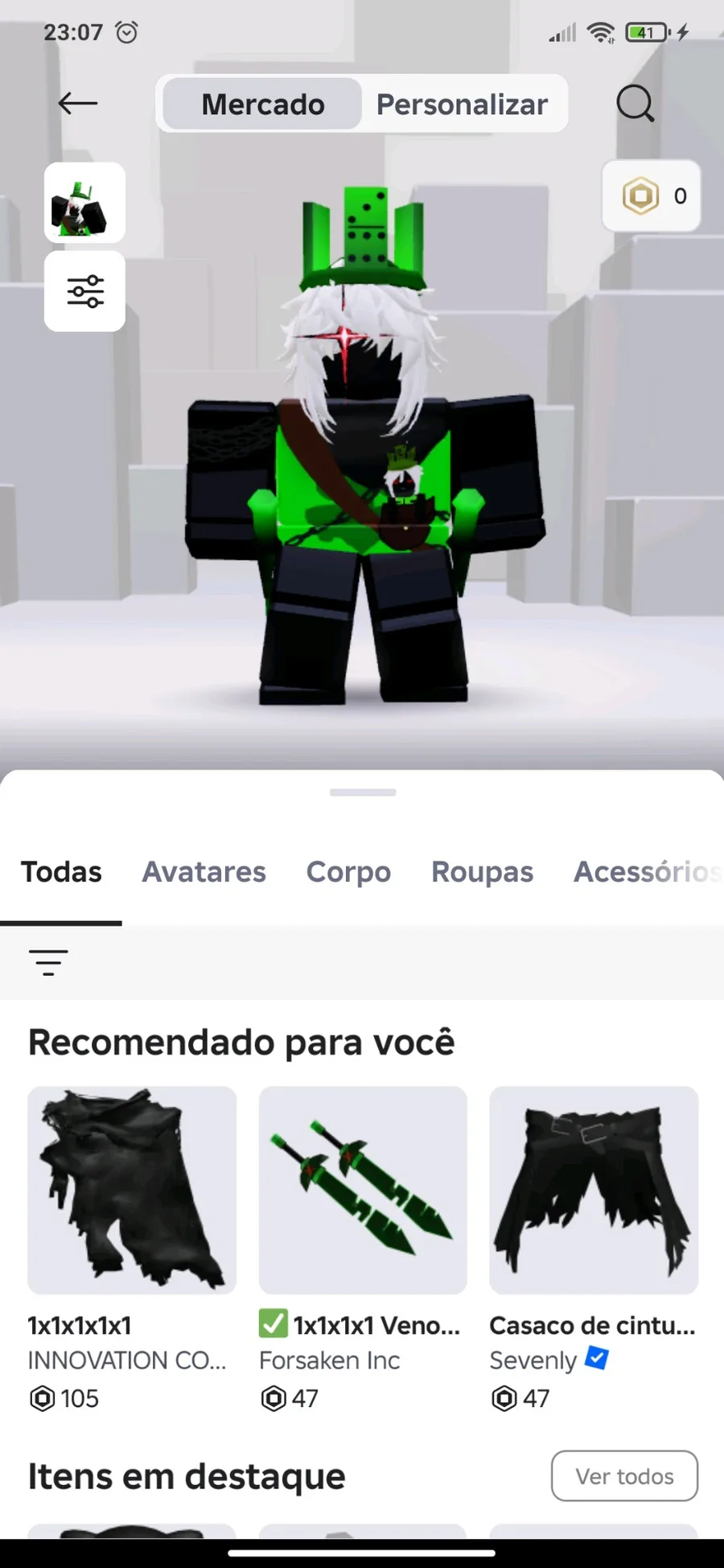Image resolution: width=724 pixels, height=1568 pixels.
Task: Tap the avatar preview thumbnail
Action: (x=84, y=203)
